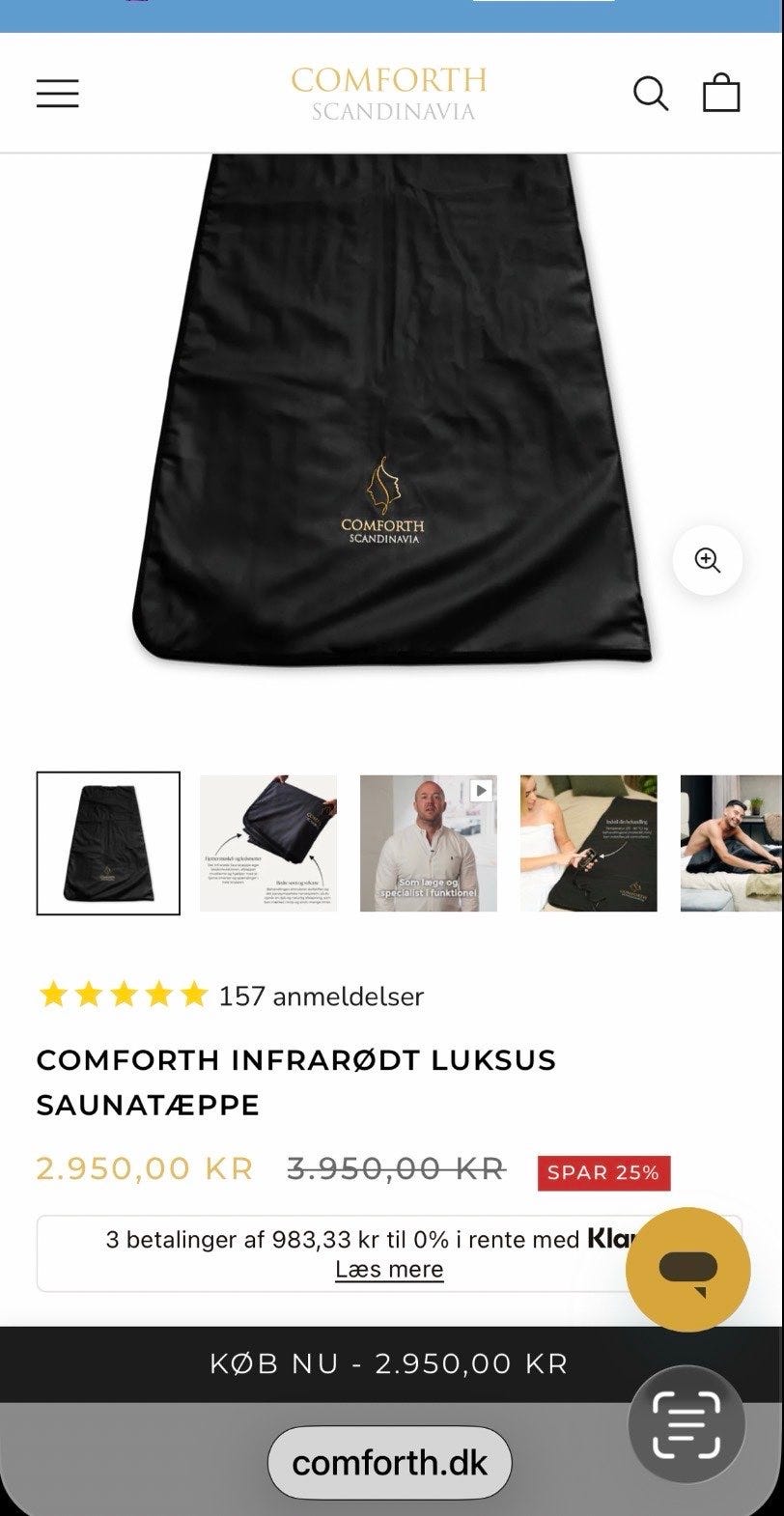The width and height of the screenshot is (784, 1516).
Task: Buy now with Køb nu button
Action: [x=389, y=1363]
